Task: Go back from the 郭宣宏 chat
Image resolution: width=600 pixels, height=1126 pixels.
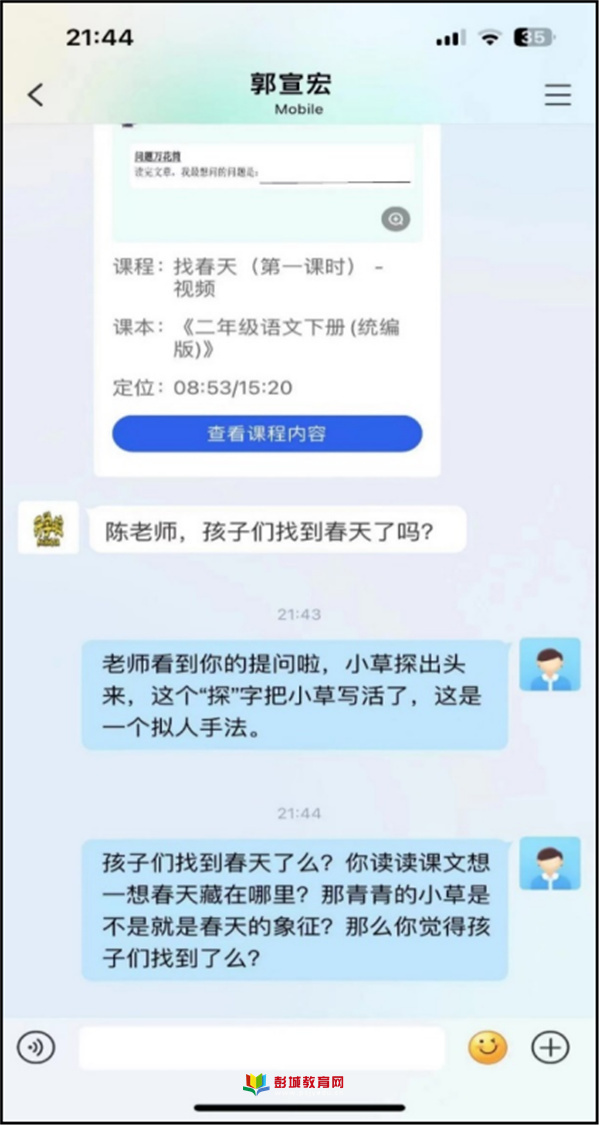Action: click(36, 95)
